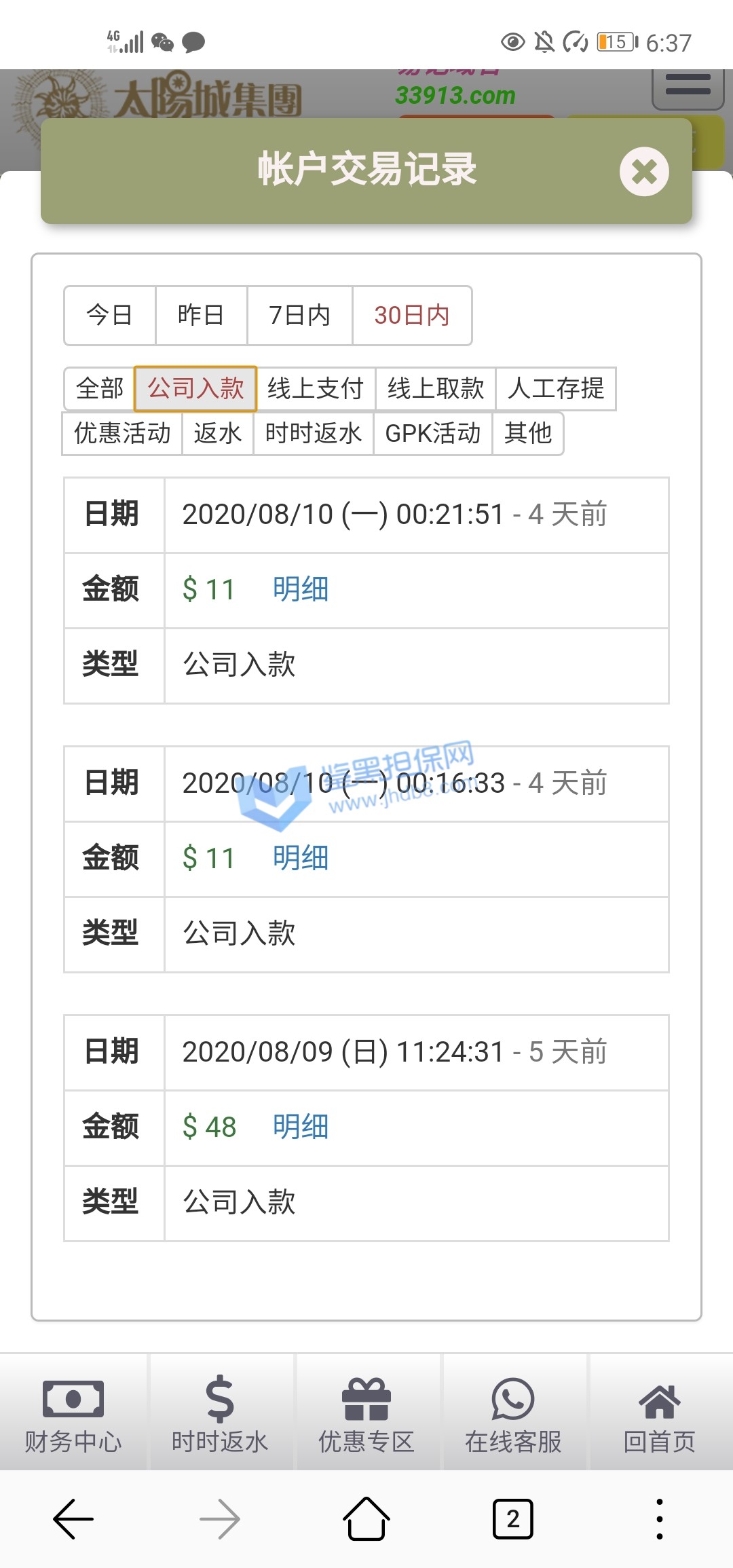Viewport: 733px width, 1568px height.
Task: Select the 今日 date range
Action: coord(109,316)
